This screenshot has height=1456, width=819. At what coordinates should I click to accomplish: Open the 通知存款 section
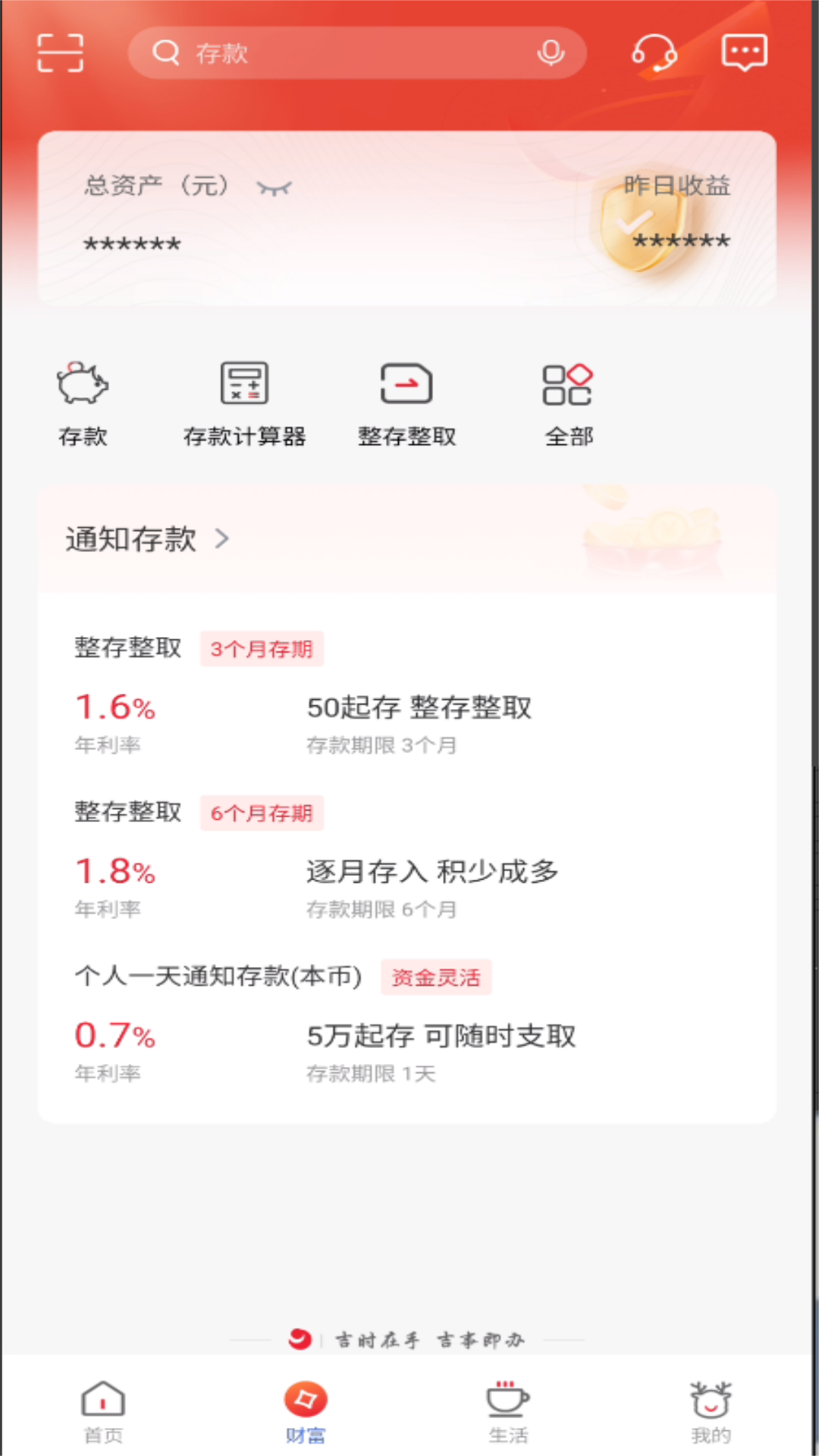coord(148,539)
